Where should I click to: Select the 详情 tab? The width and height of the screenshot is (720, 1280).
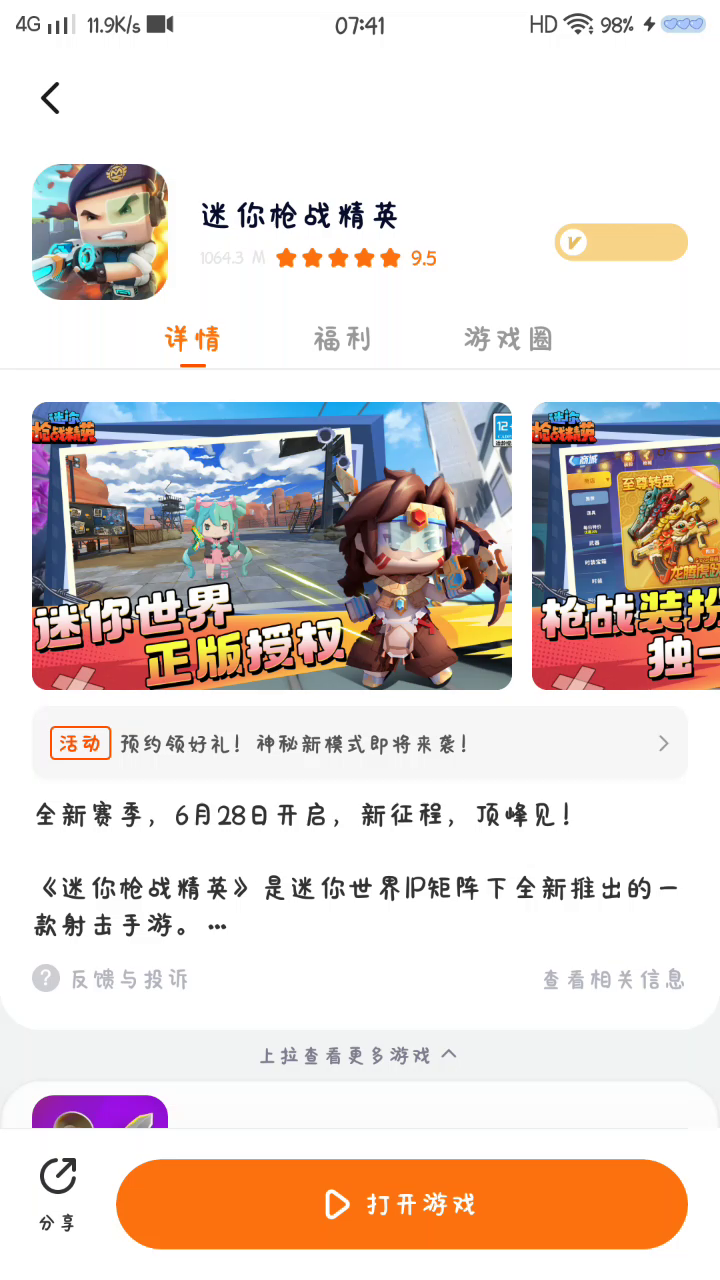[x=192, y=340]
